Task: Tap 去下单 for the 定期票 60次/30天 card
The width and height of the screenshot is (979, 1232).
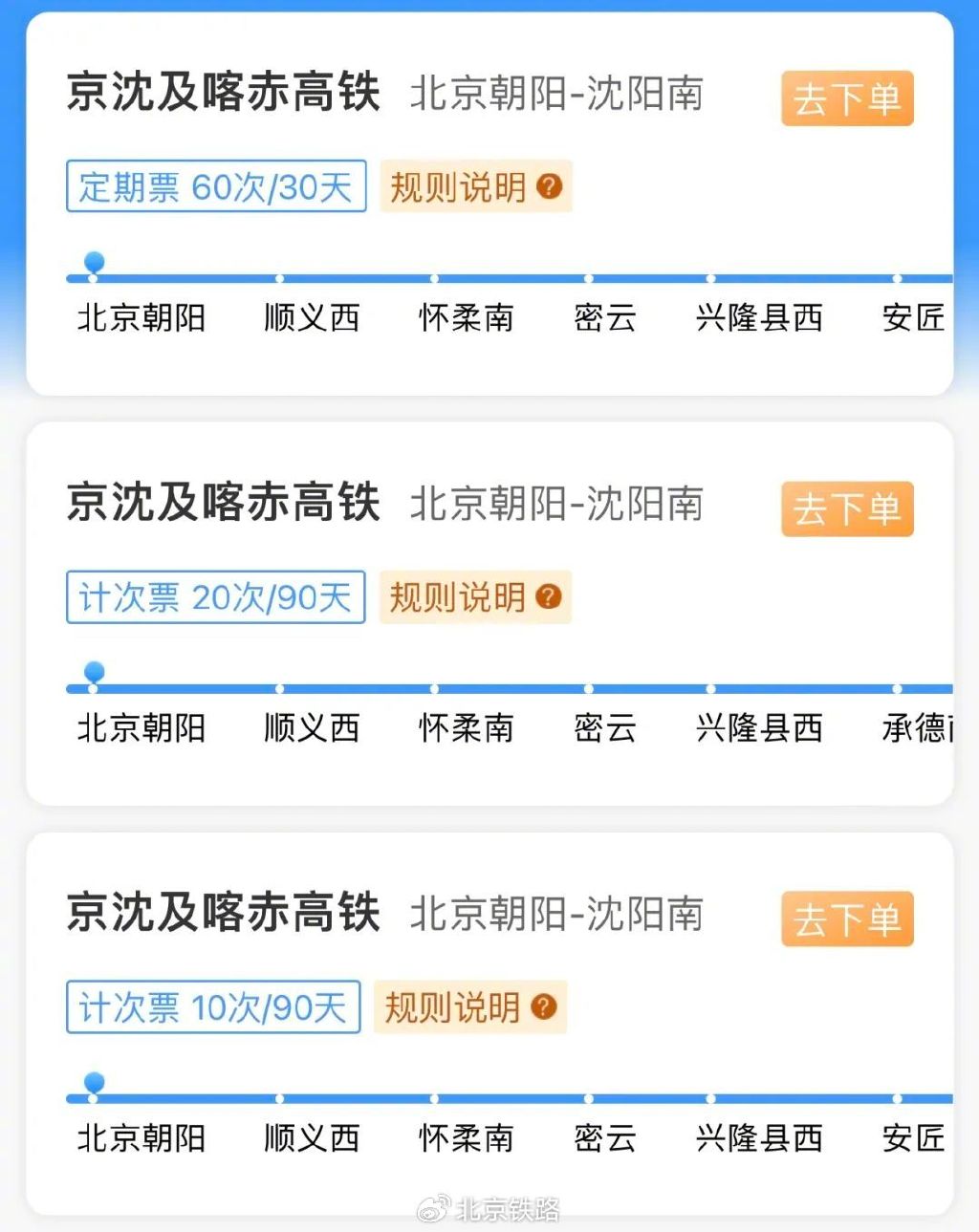Action: pyautogui.click(x=847, y=98)
